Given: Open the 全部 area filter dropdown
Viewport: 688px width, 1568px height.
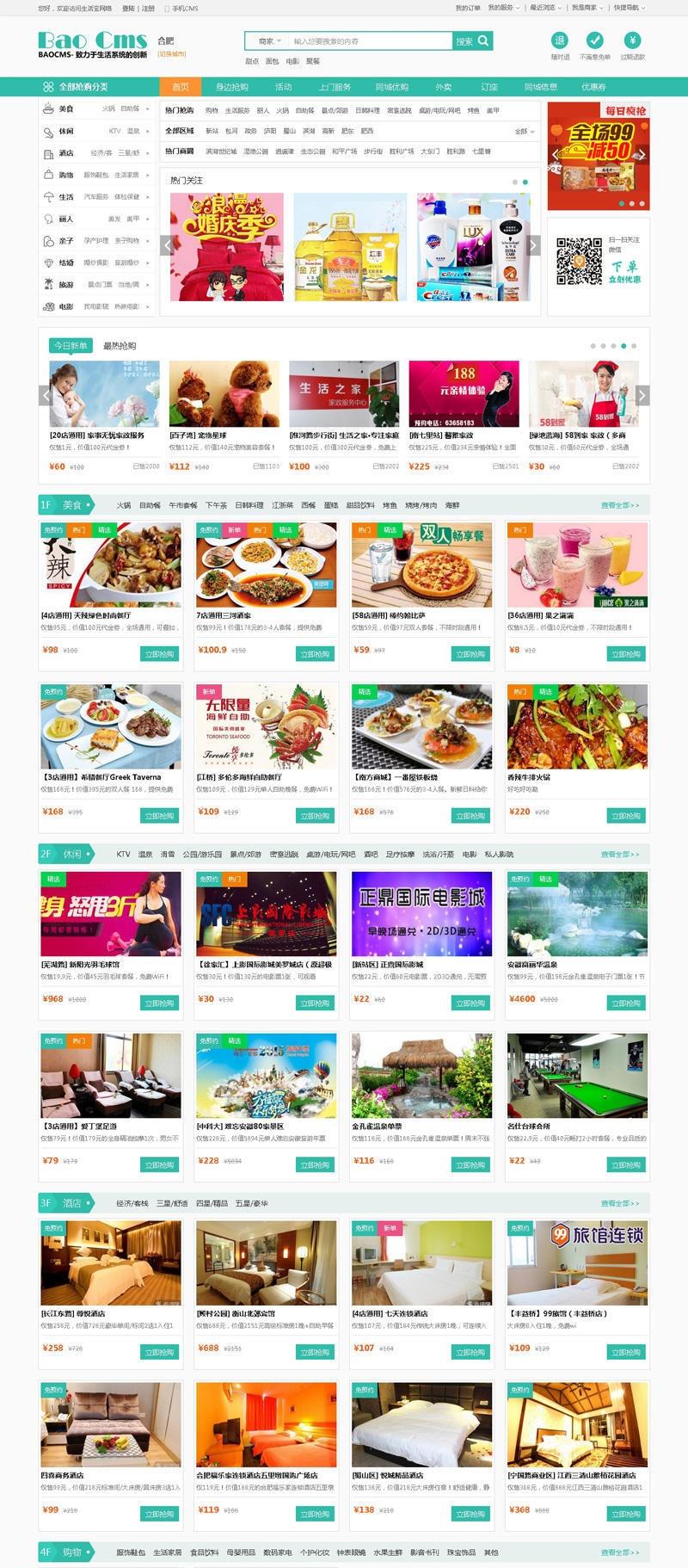Looking at the screenshot, I should click(524, 132).
